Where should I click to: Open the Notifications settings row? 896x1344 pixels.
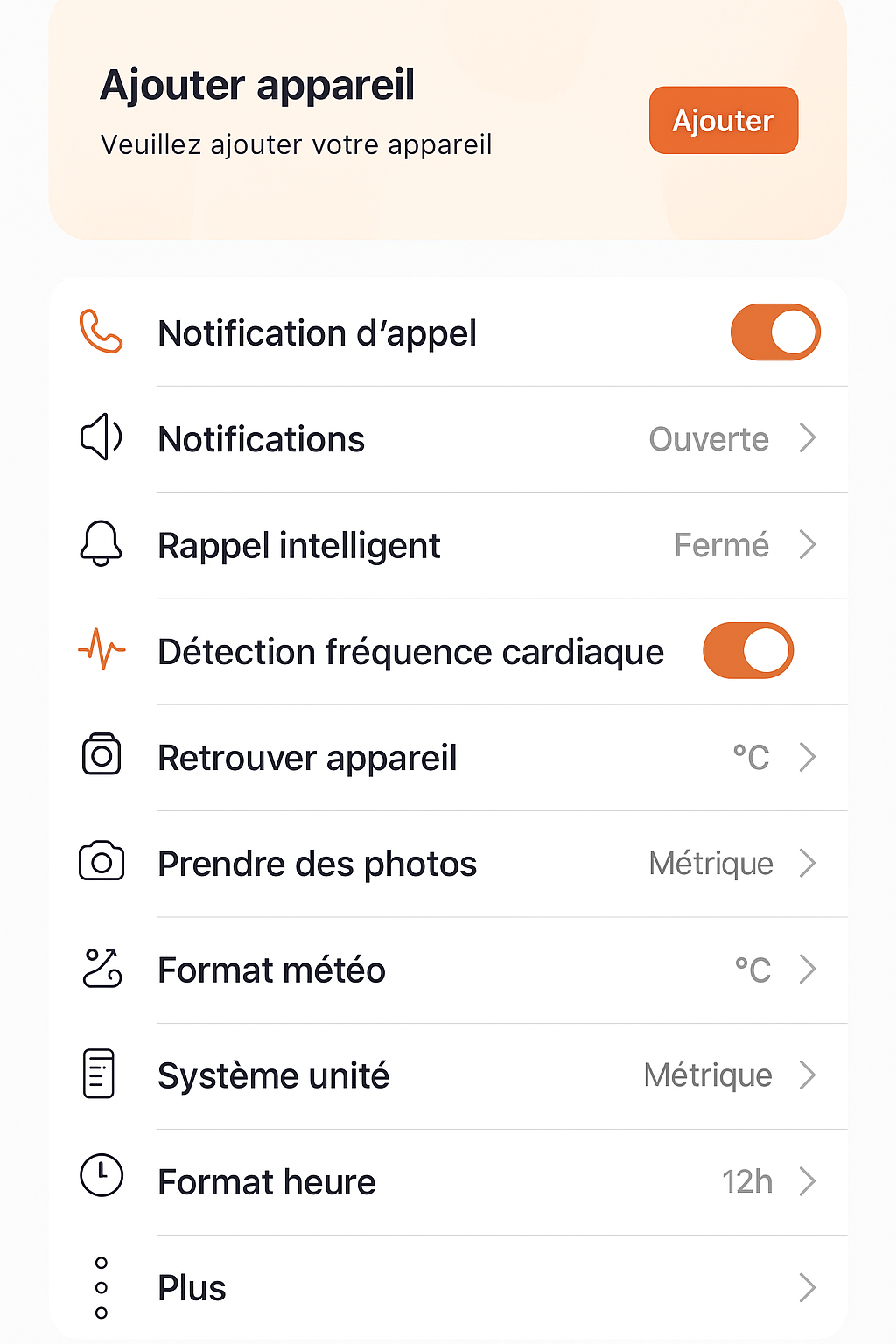[x=448, y=439]
